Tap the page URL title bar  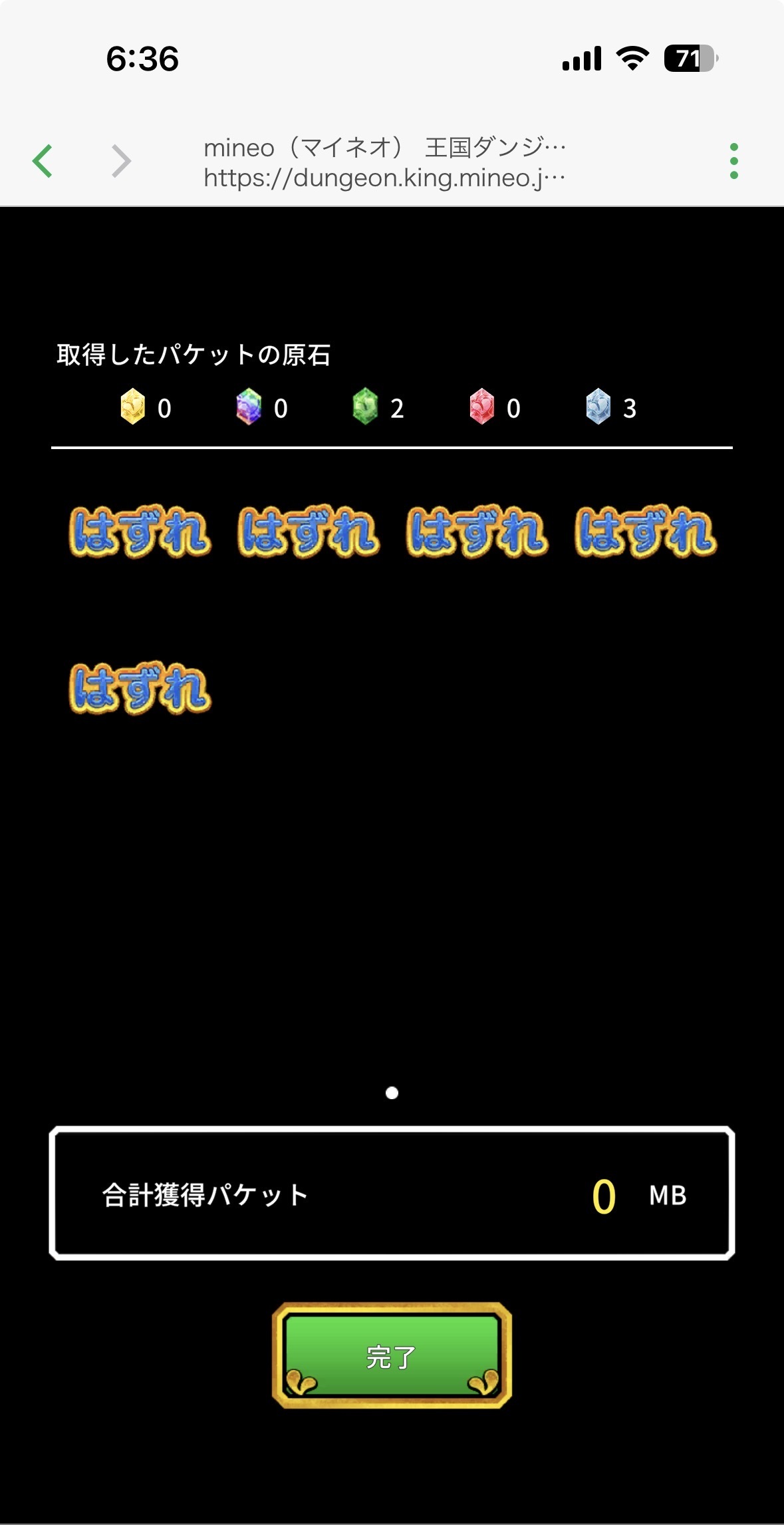[x=384, y=162]
